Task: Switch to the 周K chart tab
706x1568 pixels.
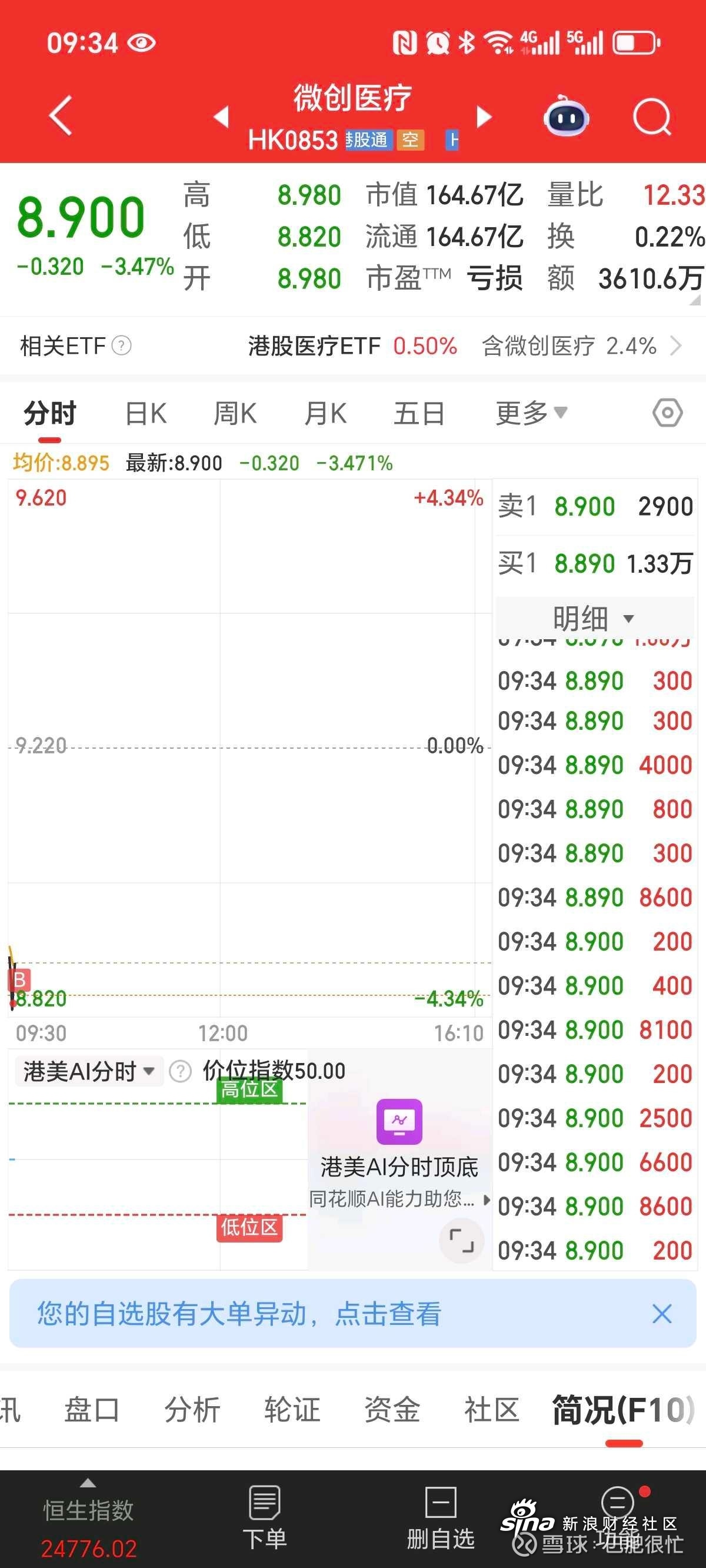Action: coord(235,414)
